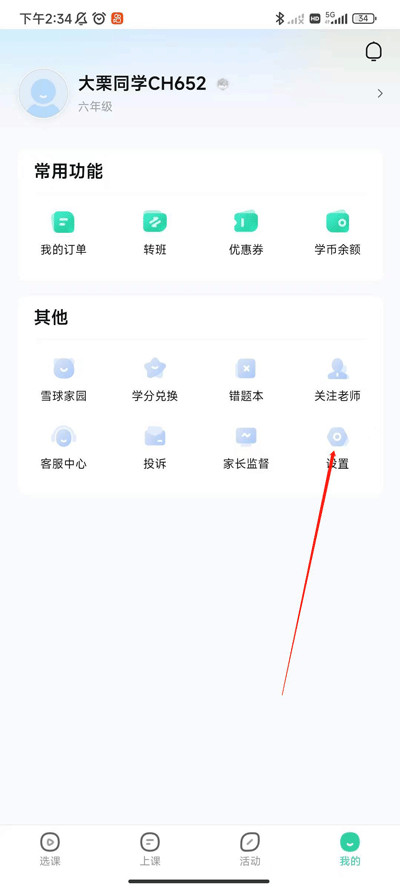Open 投诉 complaint page
Image resolution: width=400 pixels, height=889 pixels.
pos(155,448)
